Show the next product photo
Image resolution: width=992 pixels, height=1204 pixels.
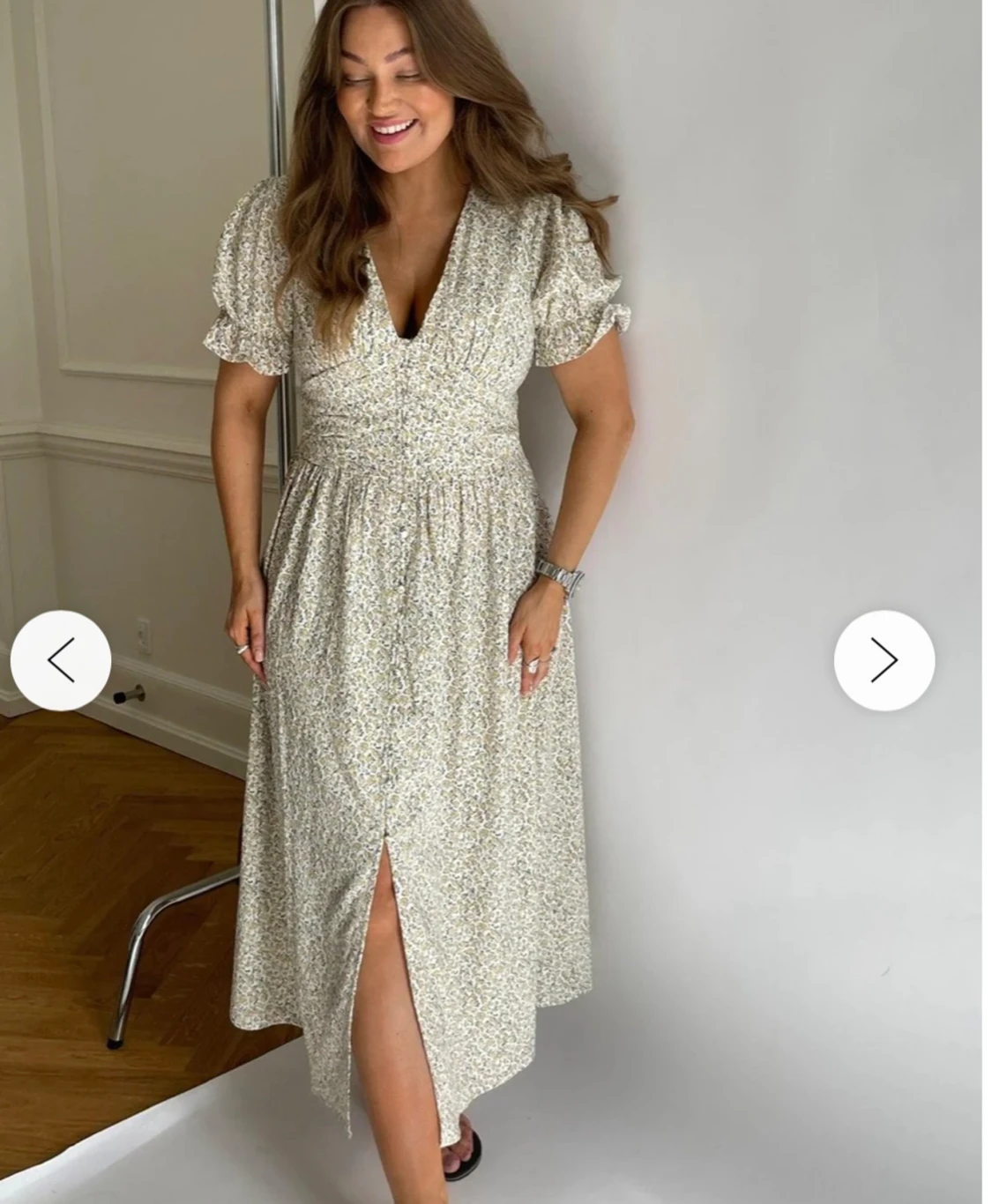tap(884, 660)
